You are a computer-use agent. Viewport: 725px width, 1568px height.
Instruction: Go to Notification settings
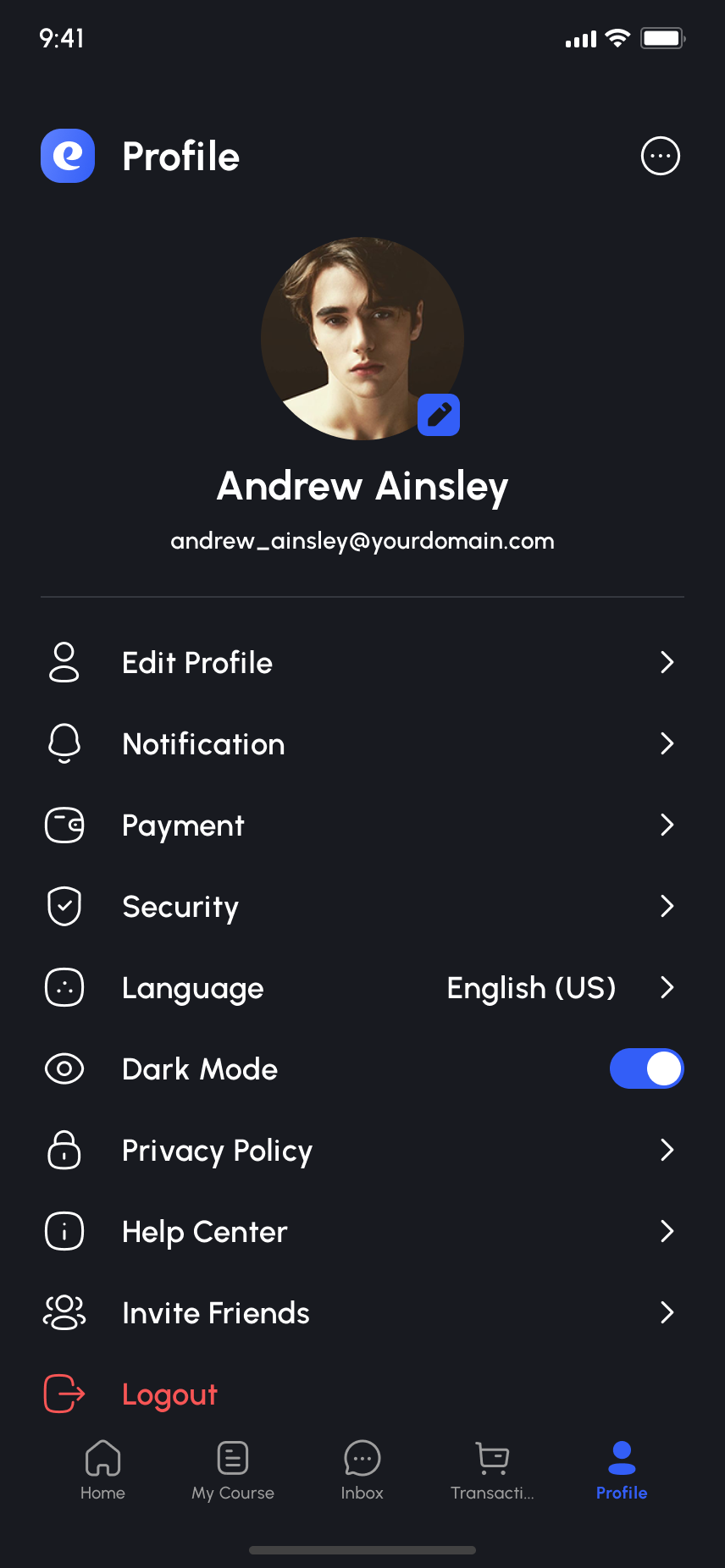[x=362, y=743]
